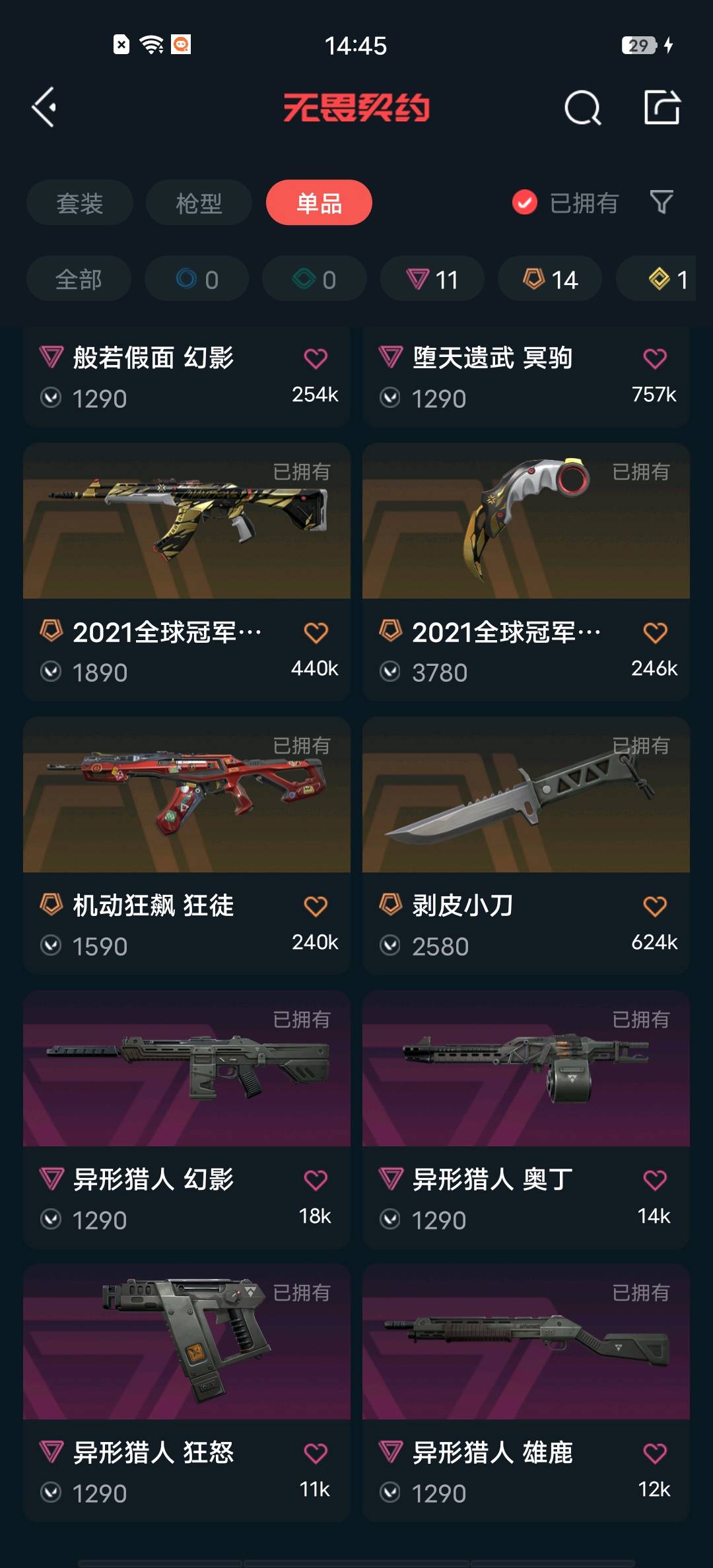Switch to the 枪型 tab
The image size is (713, 1568).
(x=199, y=203)
